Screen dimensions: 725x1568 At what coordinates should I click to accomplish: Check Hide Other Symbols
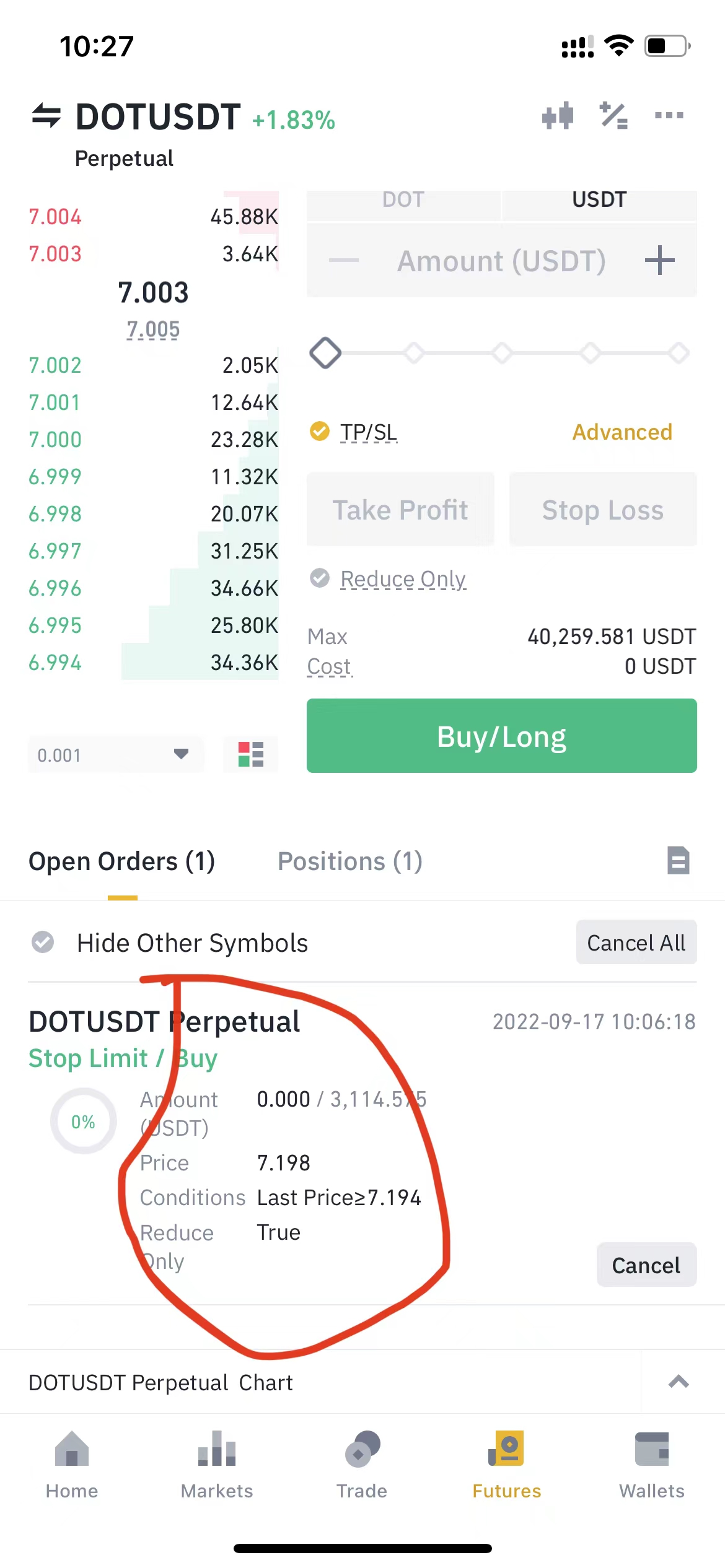[42, 943]
